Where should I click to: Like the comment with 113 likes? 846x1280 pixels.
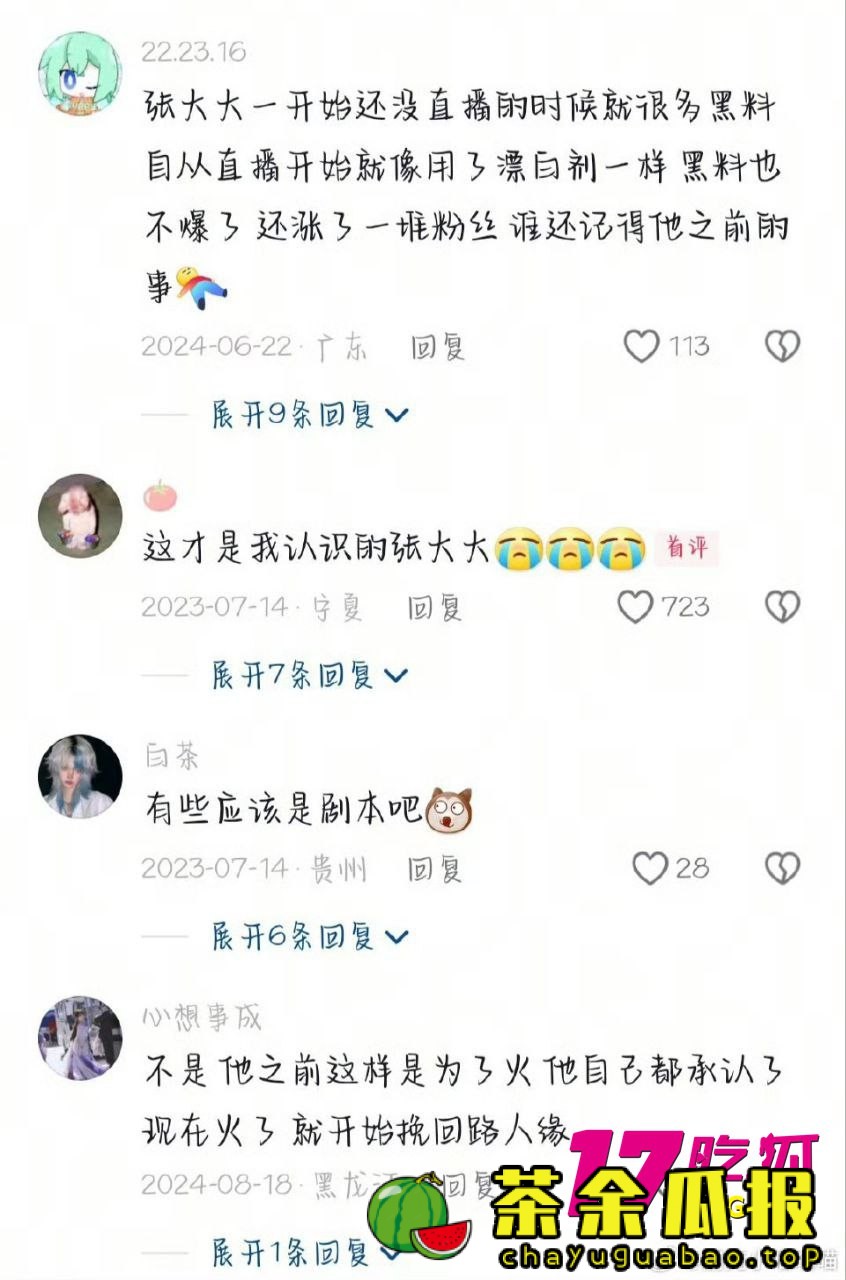coord(642,347)
